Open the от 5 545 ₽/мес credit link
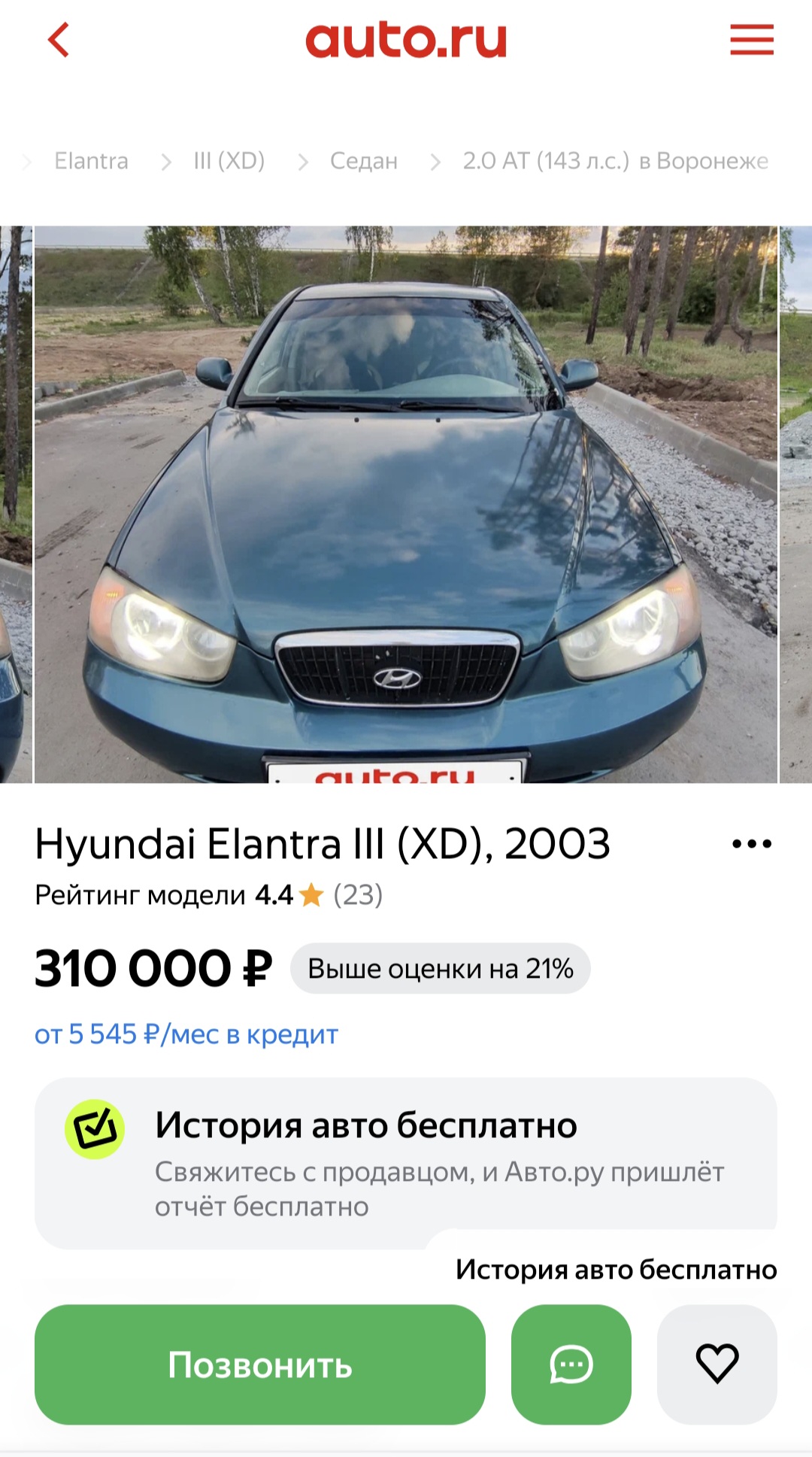This screenshot has width=812, height=1457. [x=186, y=1035]
